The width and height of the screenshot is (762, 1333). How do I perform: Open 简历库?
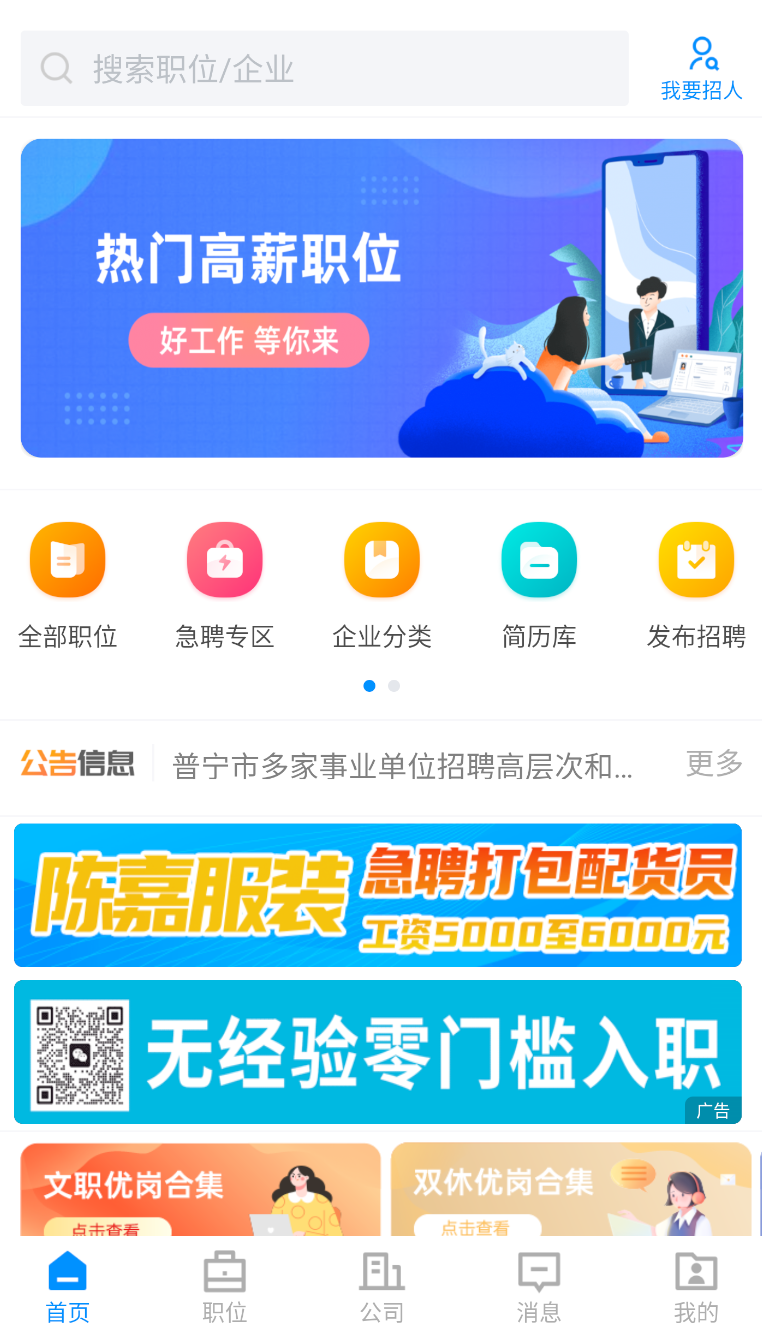coord(539,586)
